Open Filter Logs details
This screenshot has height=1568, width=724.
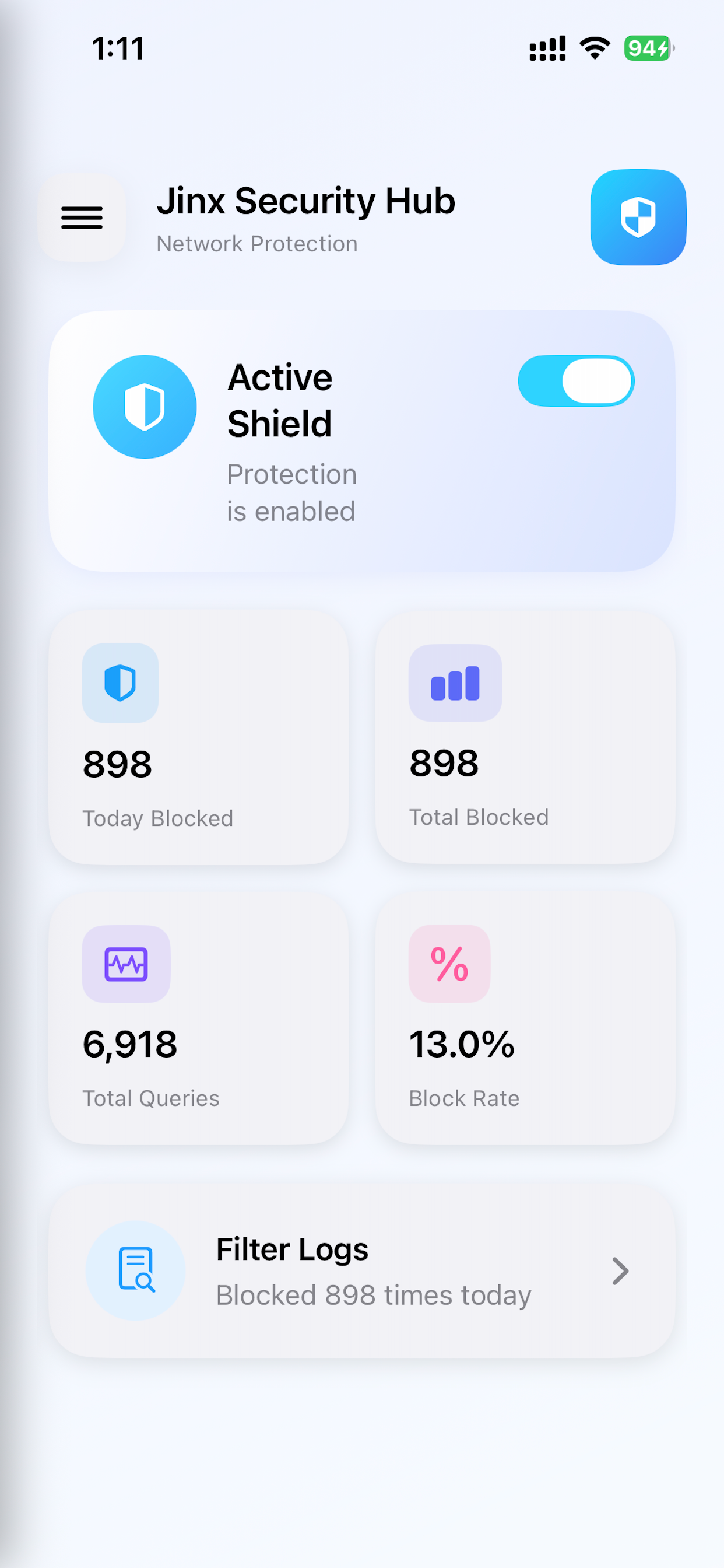[x=362, y=1270]
